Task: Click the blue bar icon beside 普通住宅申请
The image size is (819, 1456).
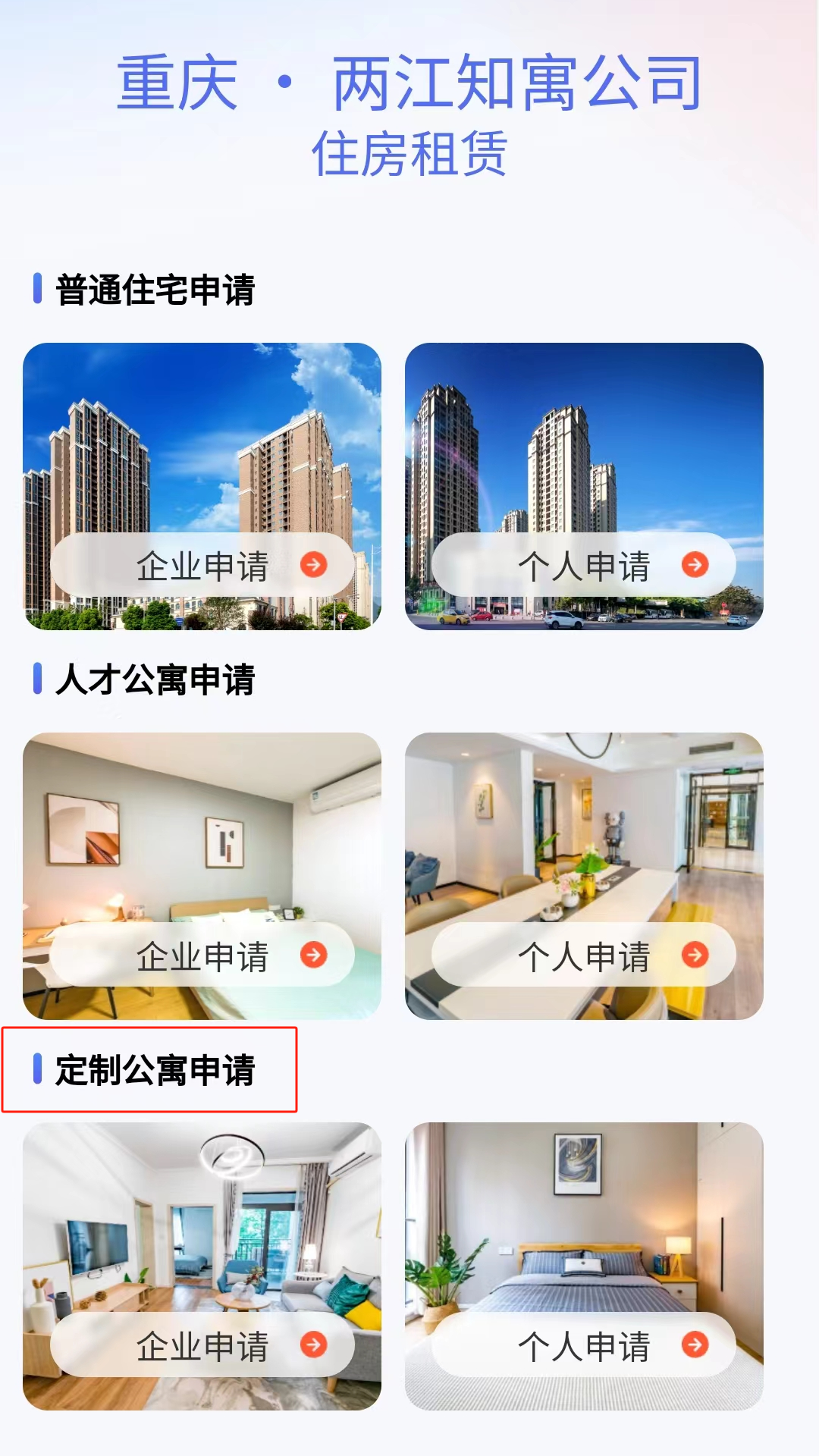Action: click(x=37, y=289)
